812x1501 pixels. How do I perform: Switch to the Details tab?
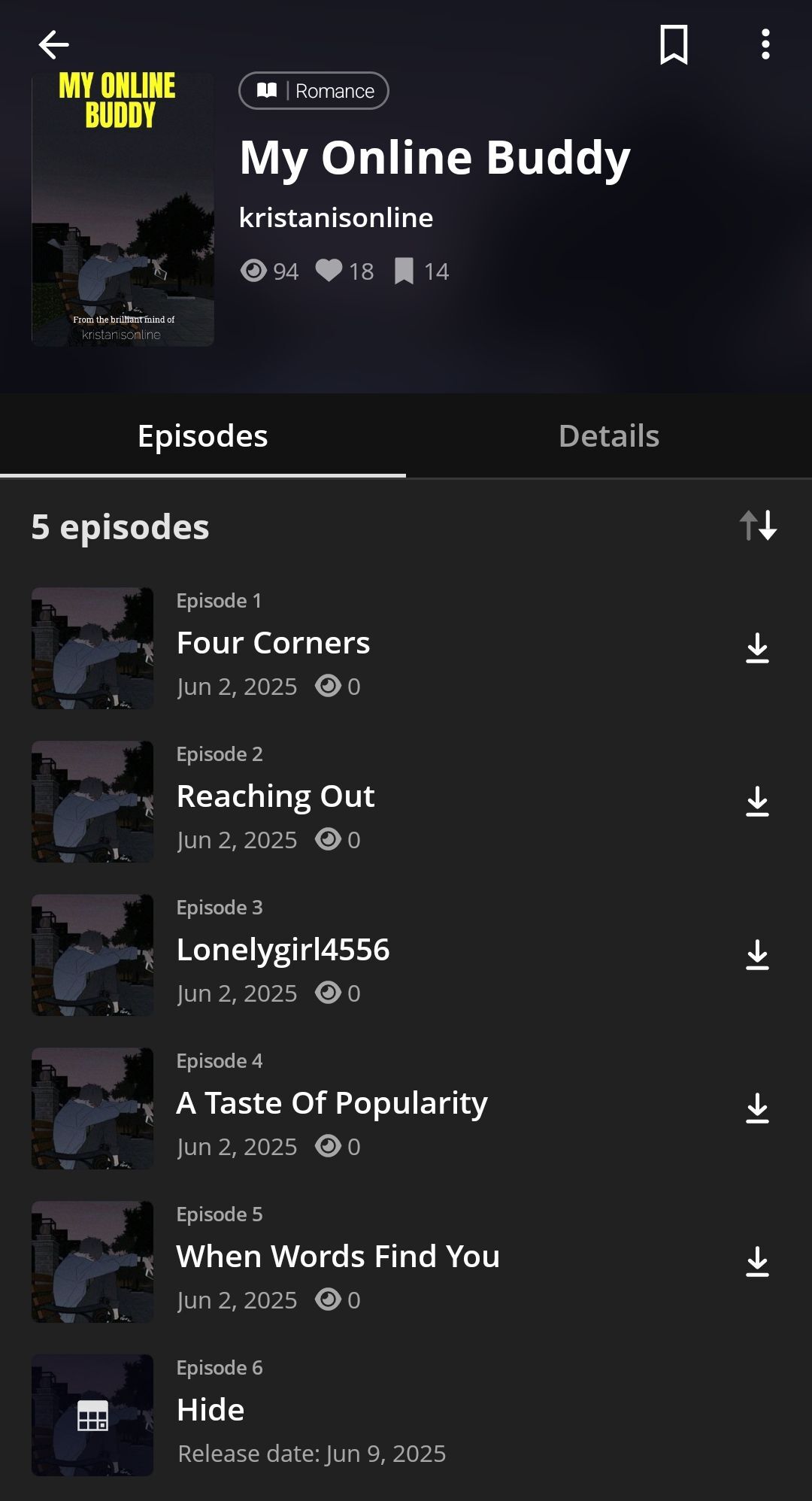coord(609,436)
